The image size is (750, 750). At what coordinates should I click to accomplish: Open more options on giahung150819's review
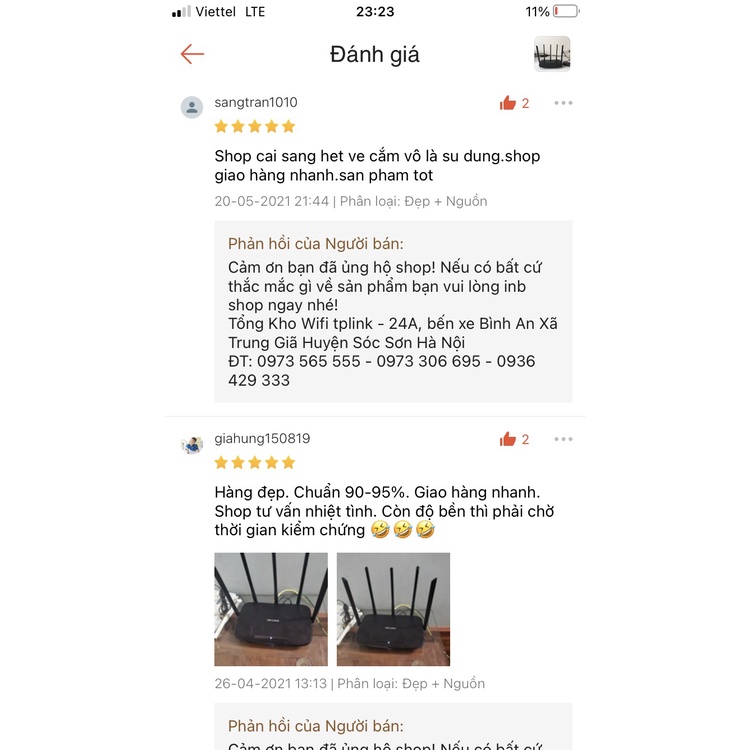point(563,439)
